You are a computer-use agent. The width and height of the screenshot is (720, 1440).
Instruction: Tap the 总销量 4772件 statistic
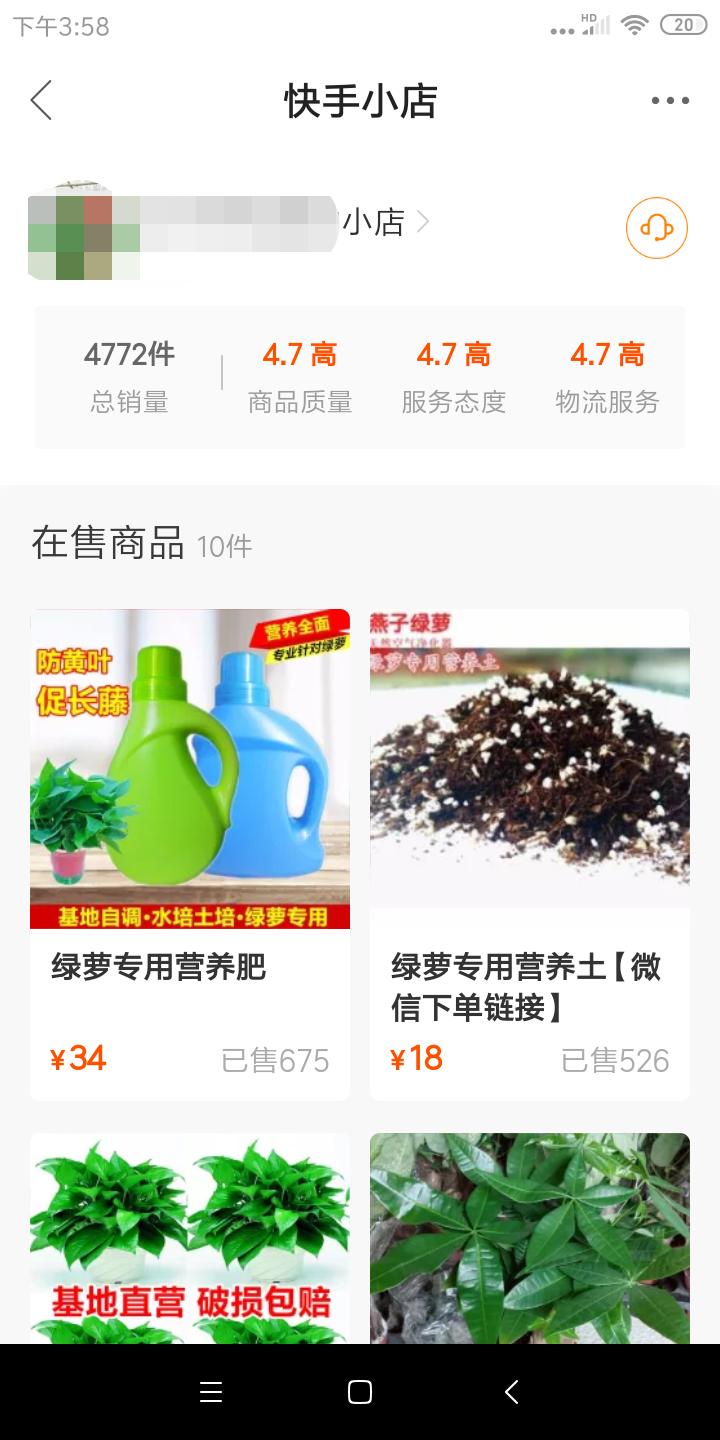129,375
